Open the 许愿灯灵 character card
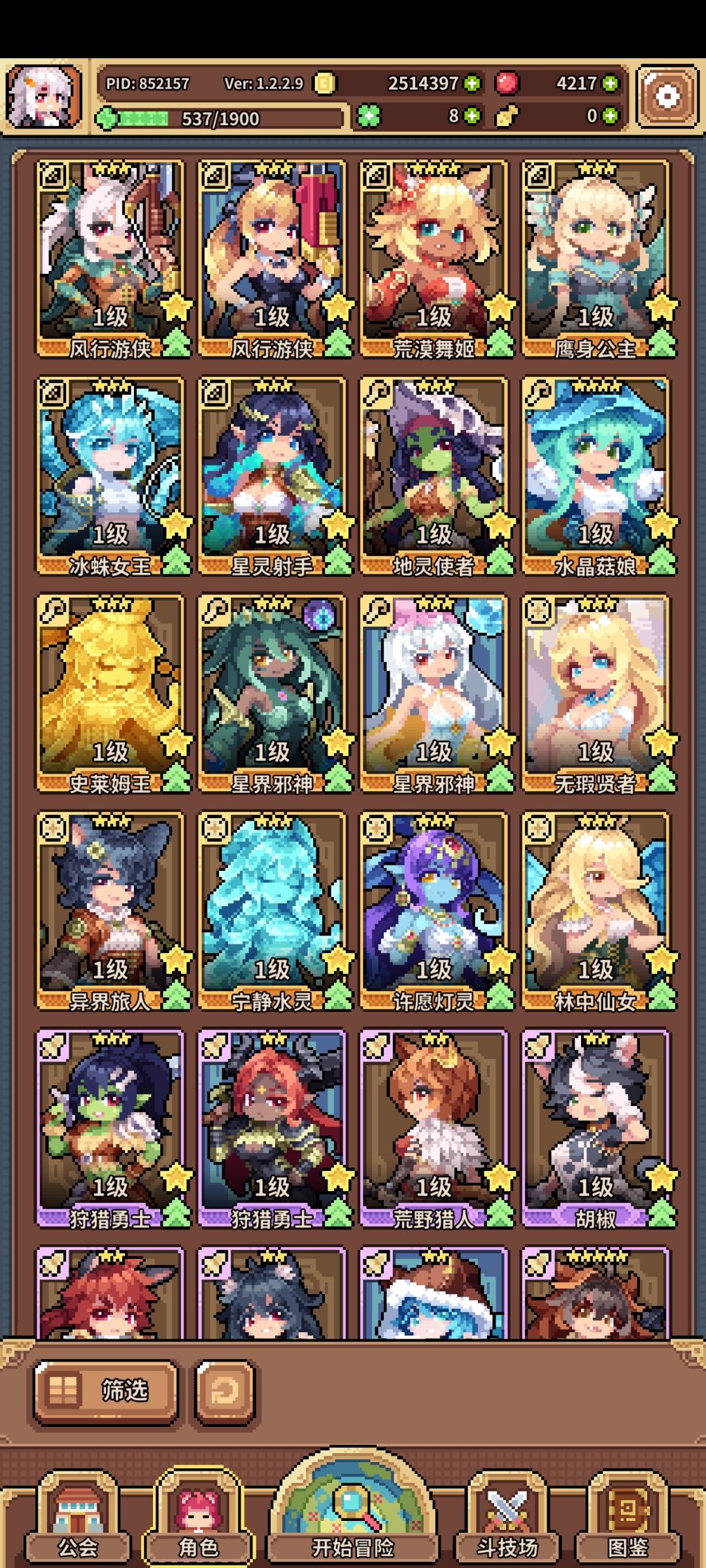706x1568 pixels. pos(434,911)
